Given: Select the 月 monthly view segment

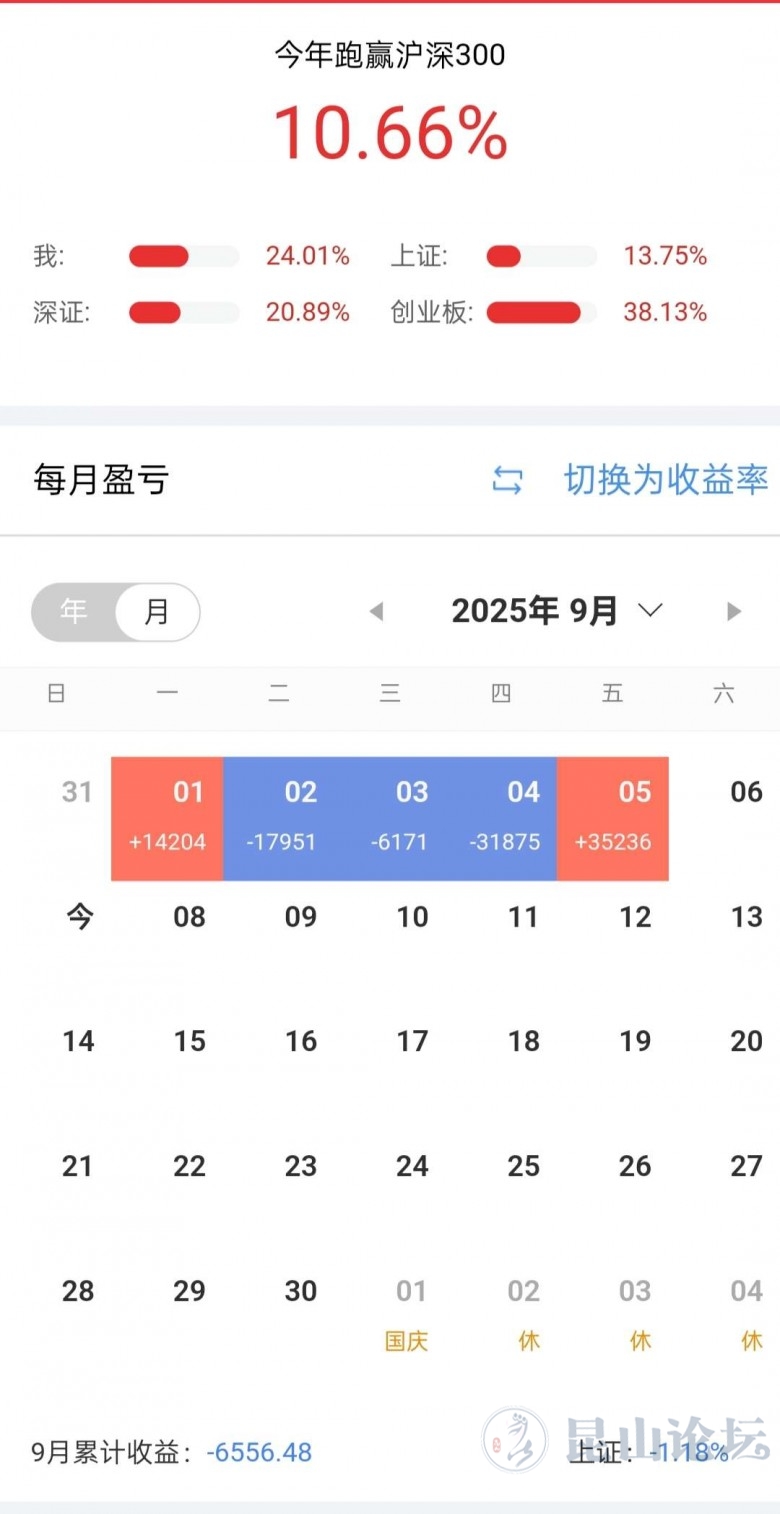Looking at the screenshot, I should (157, 611).
